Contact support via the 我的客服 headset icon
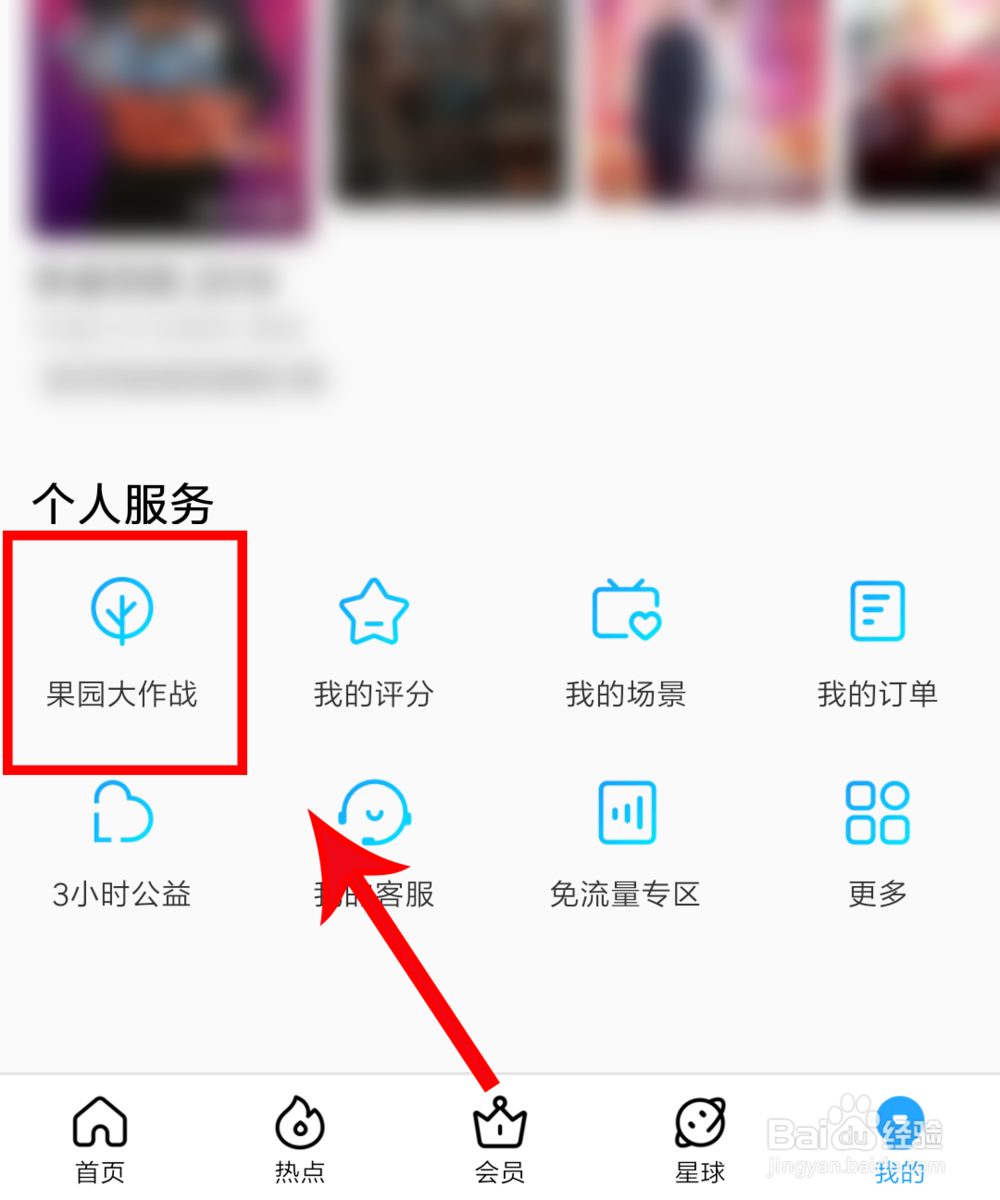Screen dimensions: 1000x1200 [x=374, y=812]
